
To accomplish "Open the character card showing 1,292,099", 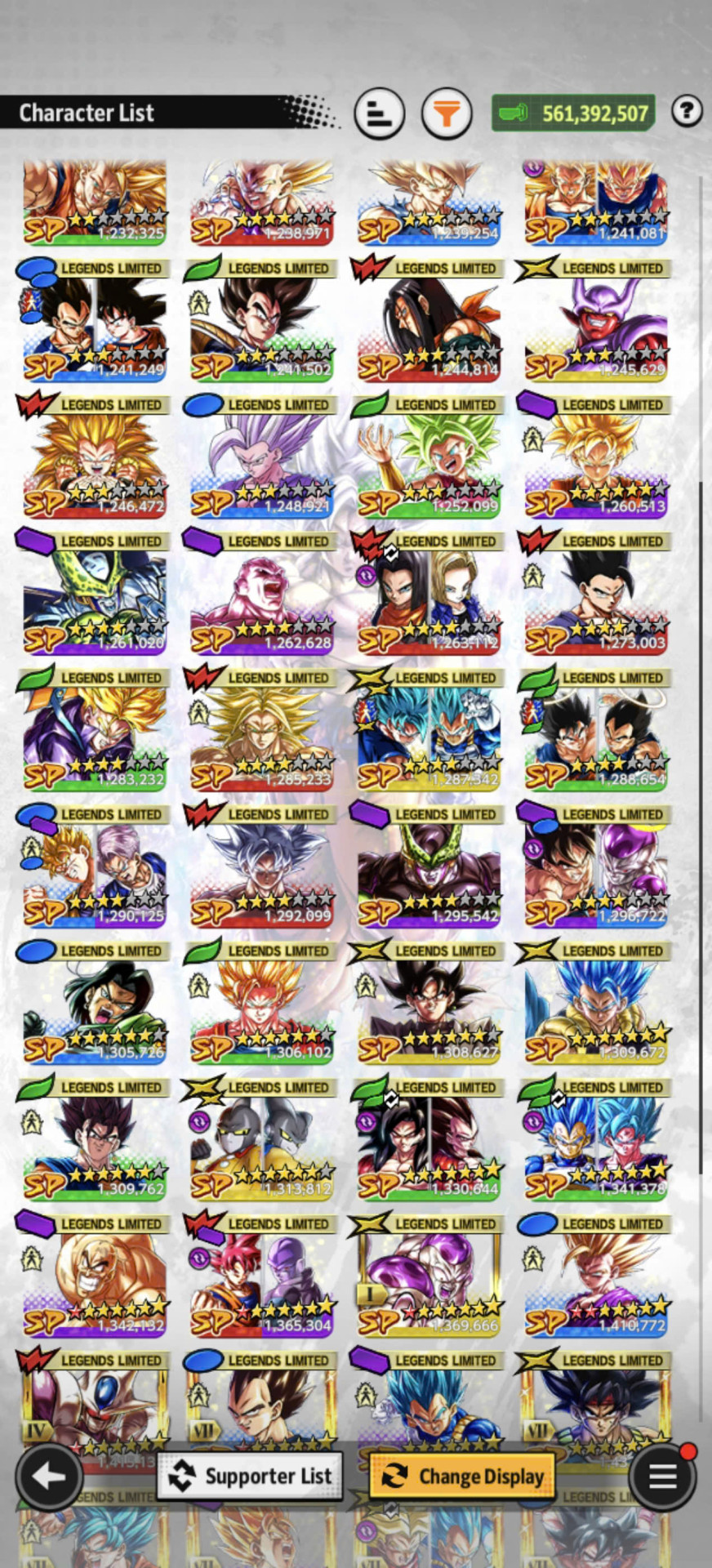I will 261,866.
